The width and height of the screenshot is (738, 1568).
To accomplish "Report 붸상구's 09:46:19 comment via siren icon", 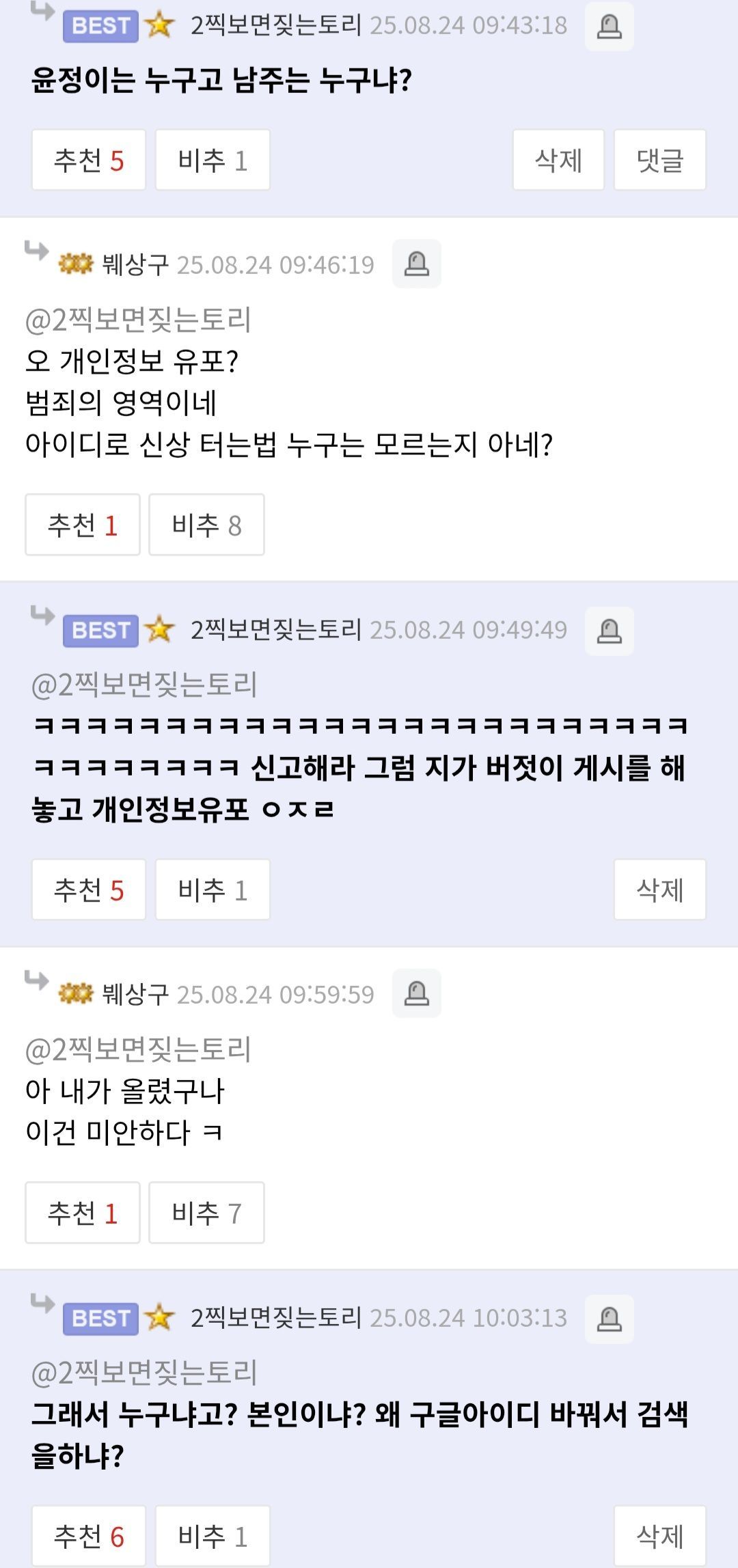I will click(x=416, y=264).
